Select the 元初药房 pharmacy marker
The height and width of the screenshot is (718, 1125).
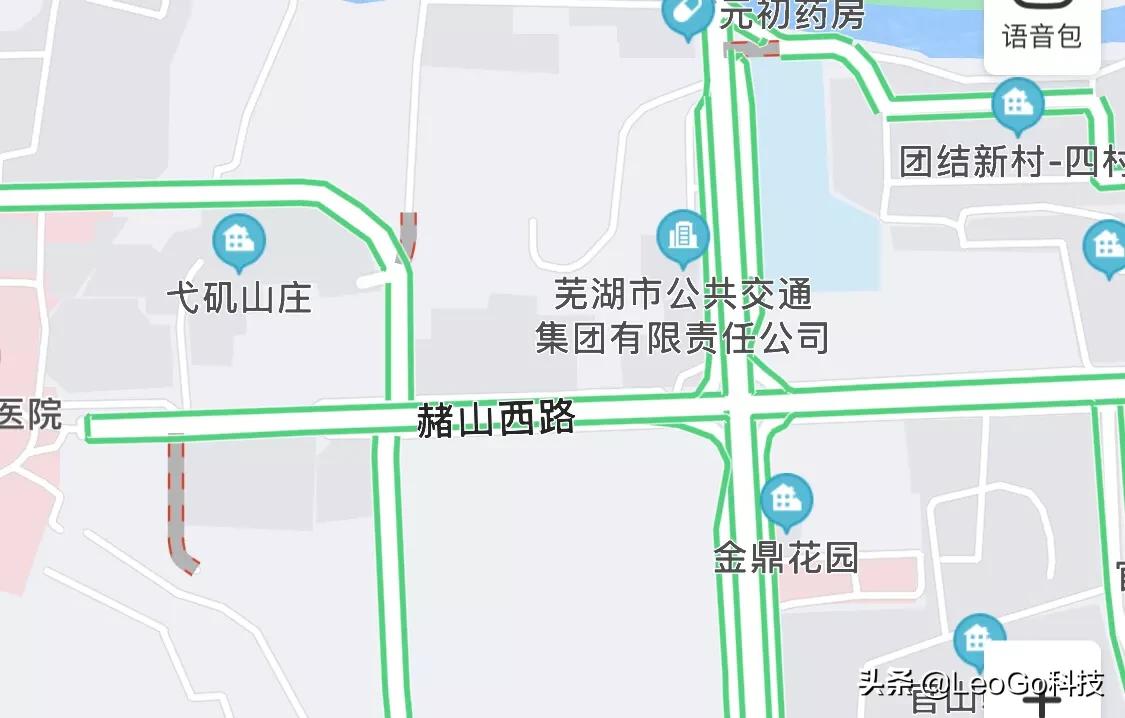[x=686, y=15]
